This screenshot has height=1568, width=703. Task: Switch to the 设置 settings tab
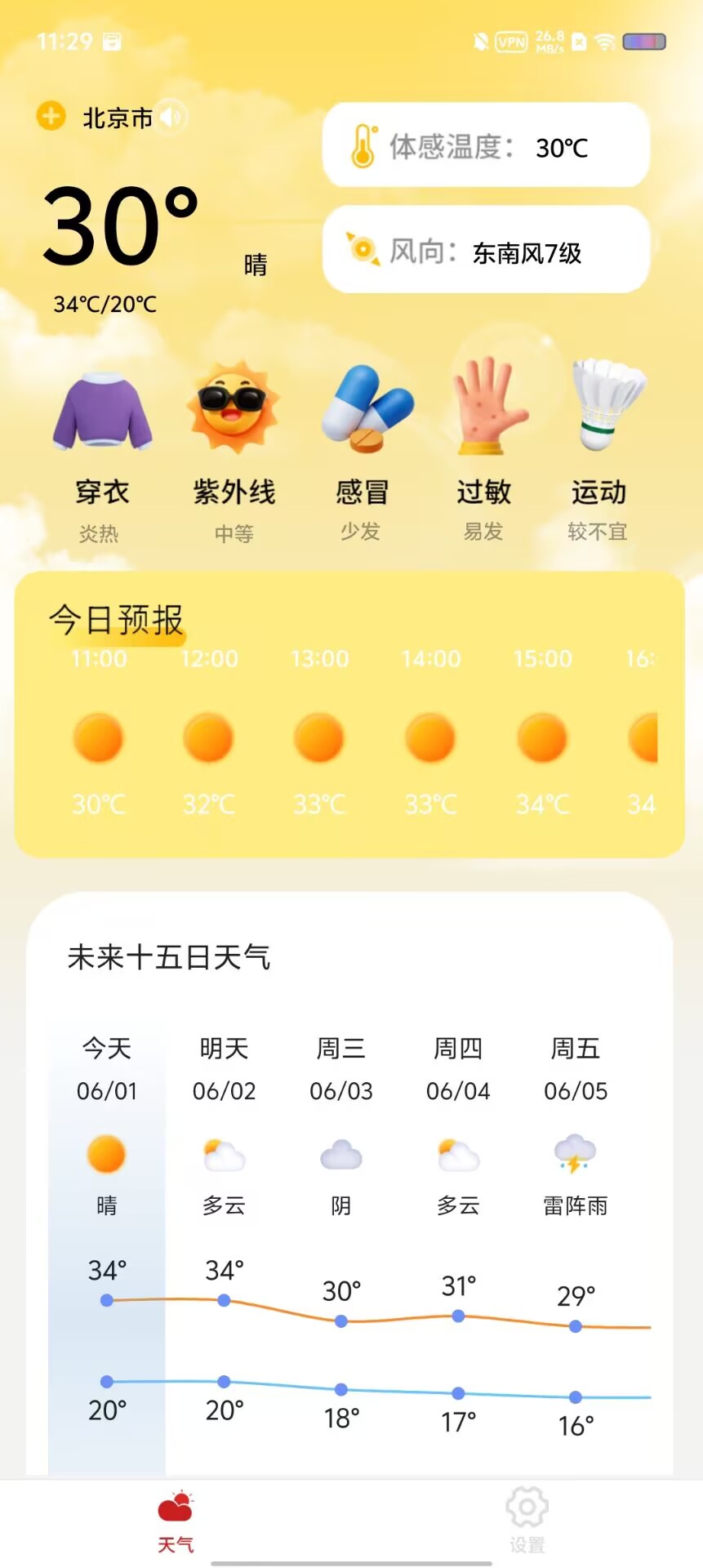(527, 1521)
